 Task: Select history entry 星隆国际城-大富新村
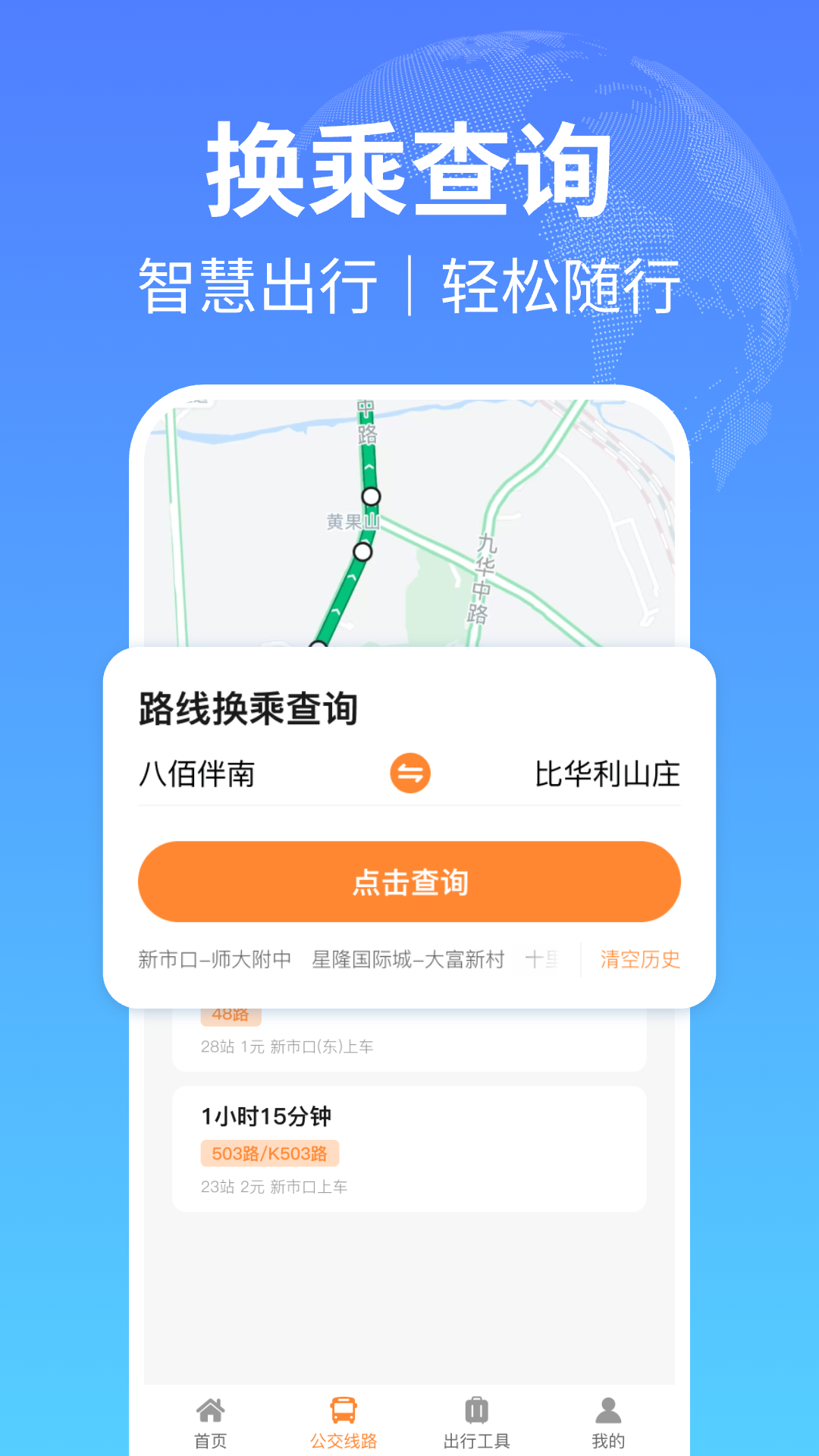409,960
